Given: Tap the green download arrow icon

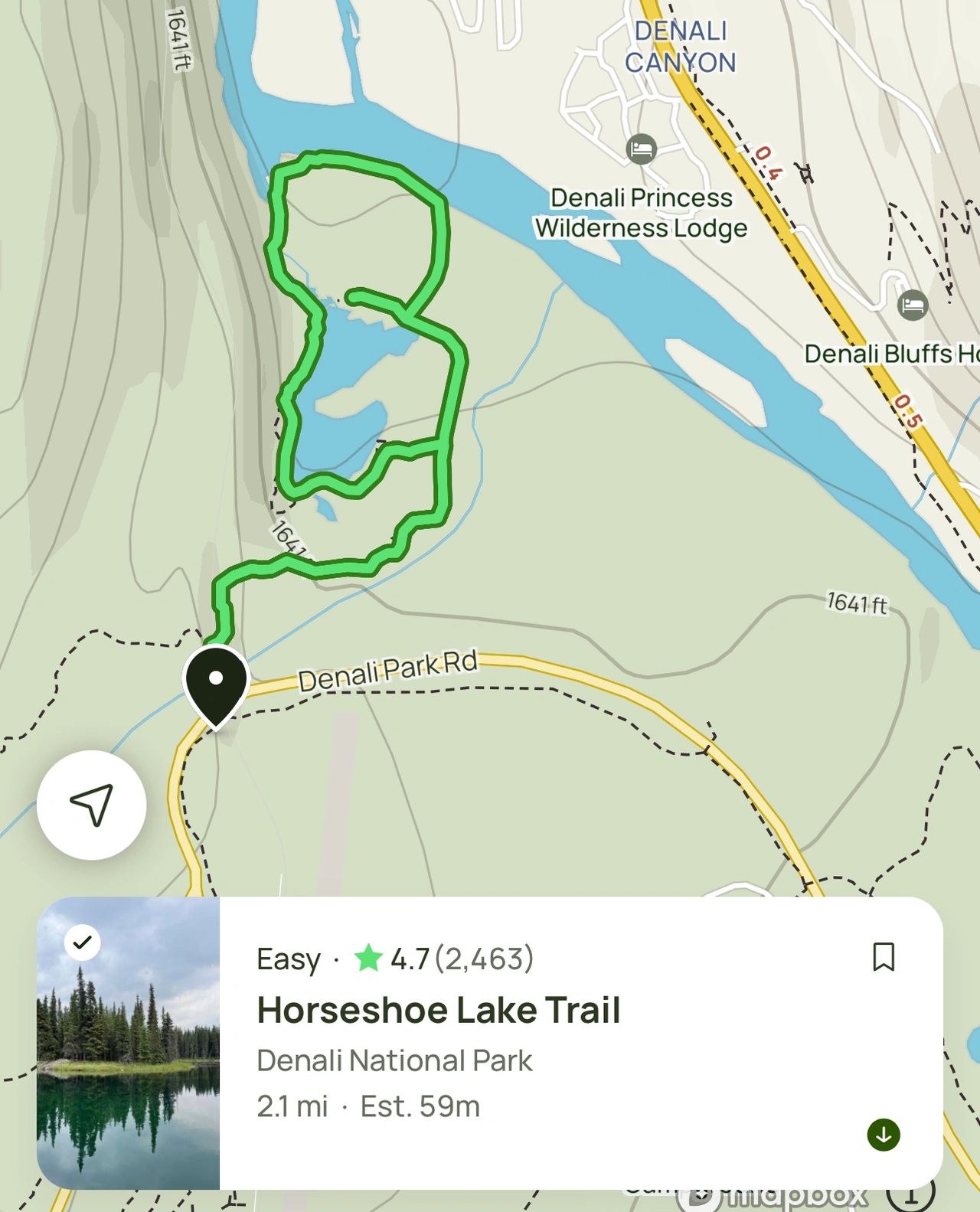Looking at the screenshot, I should (884, 1135).
